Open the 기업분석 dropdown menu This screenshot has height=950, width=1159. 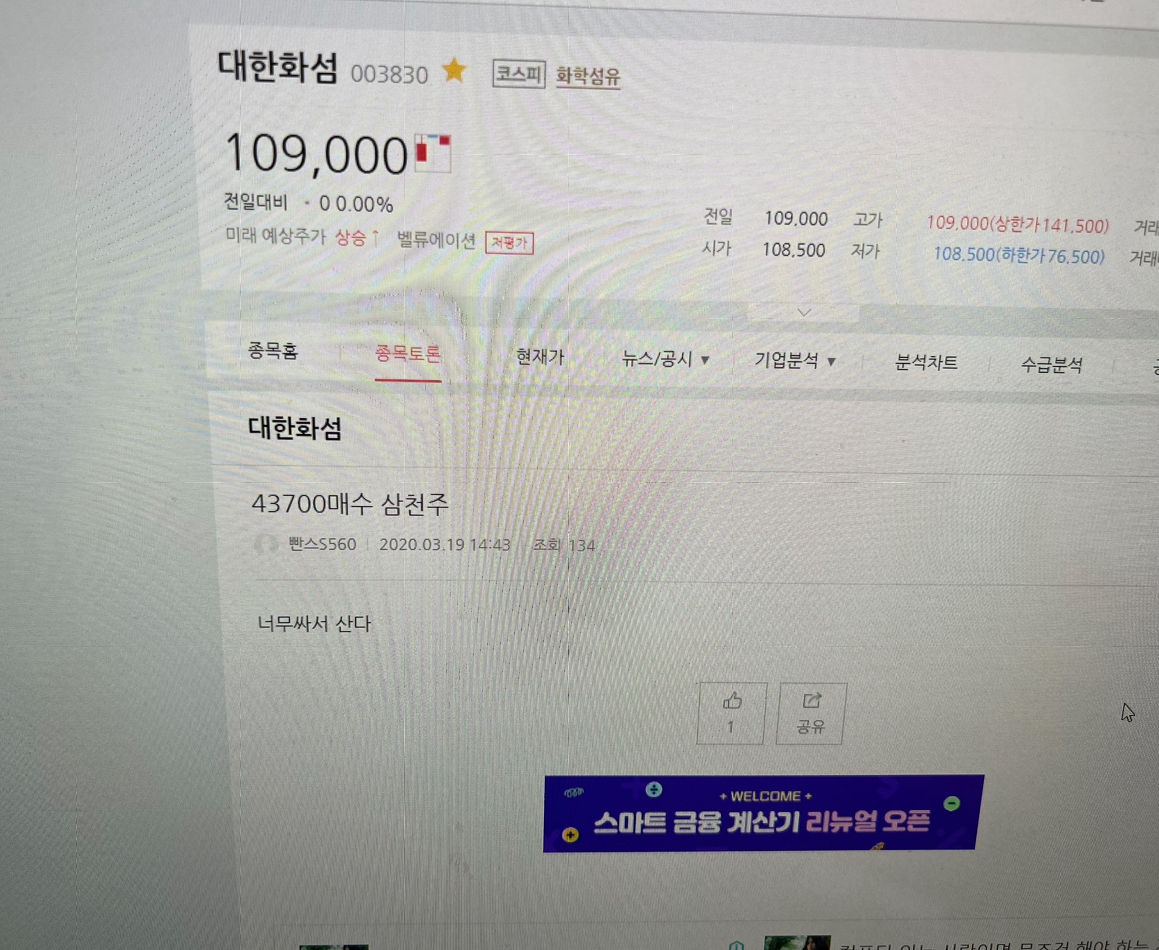click(x=794, y=361)
